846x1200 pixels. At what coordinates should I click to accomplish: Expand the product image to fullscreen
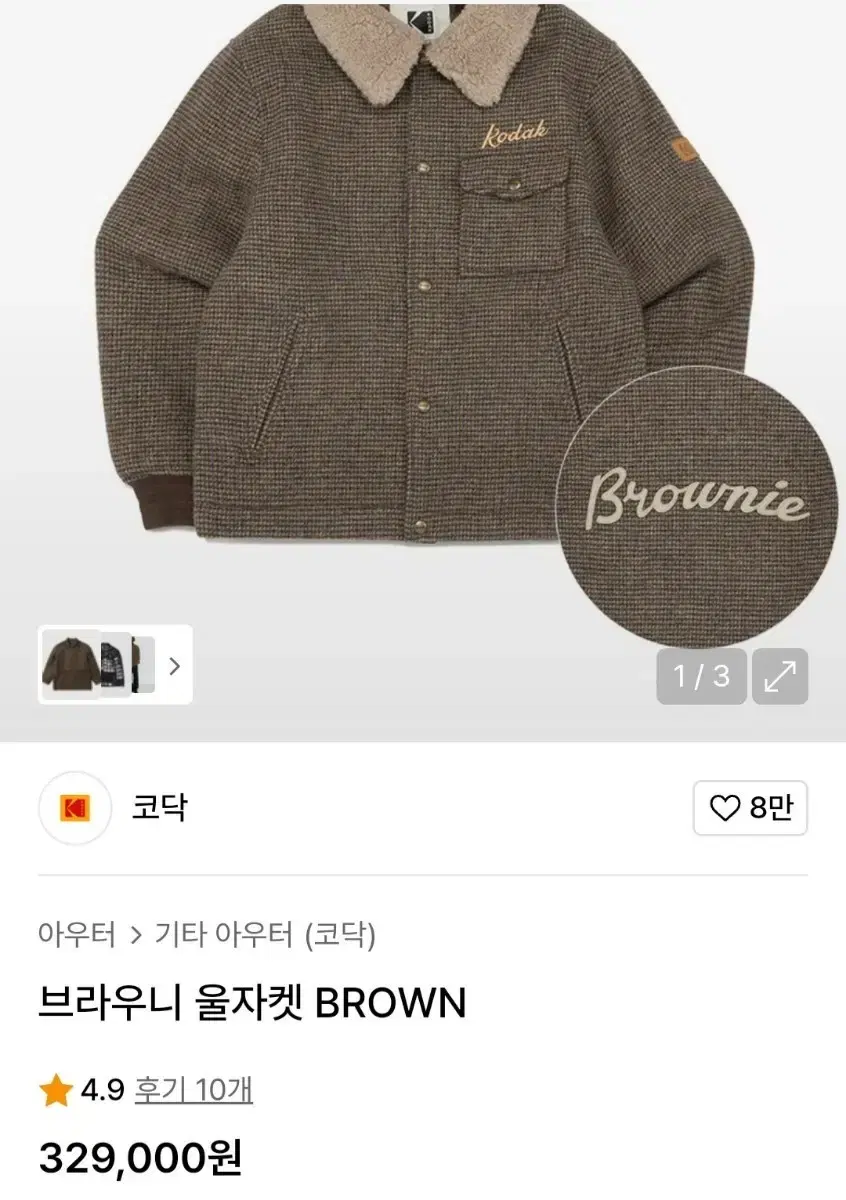point(786,678)
